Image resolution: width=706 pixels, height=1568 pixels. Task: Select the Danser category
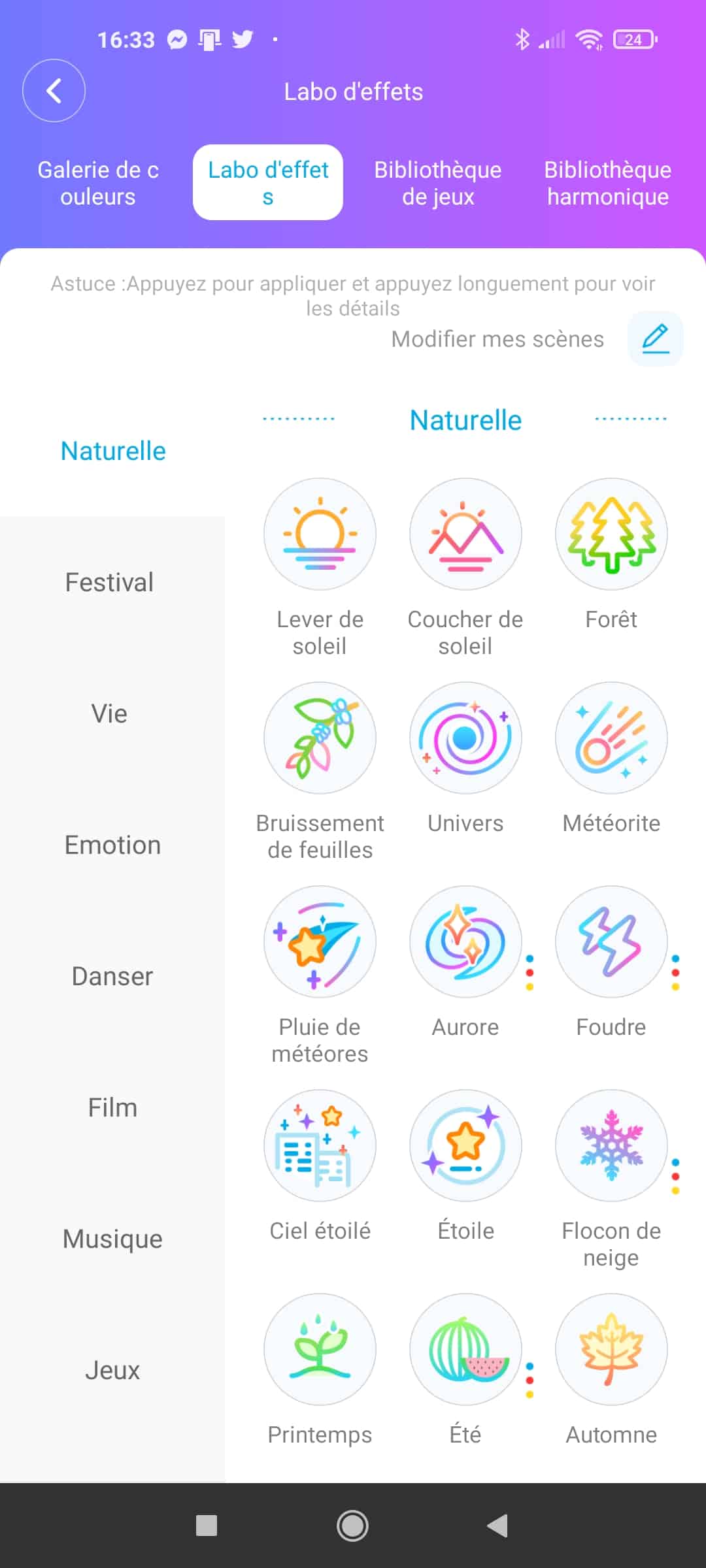pos(112,976)
